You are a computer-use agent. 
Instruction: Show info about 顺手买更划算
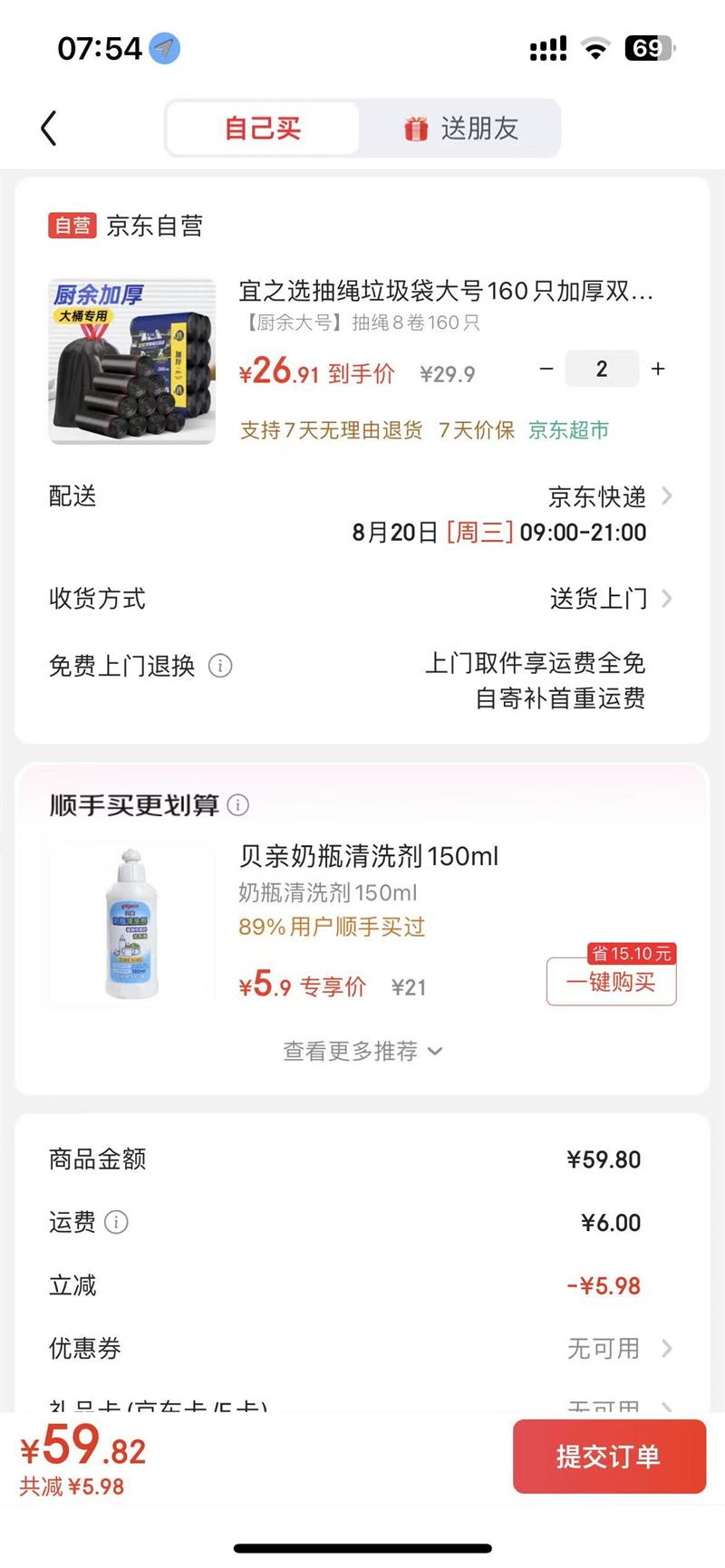(238, 804)
